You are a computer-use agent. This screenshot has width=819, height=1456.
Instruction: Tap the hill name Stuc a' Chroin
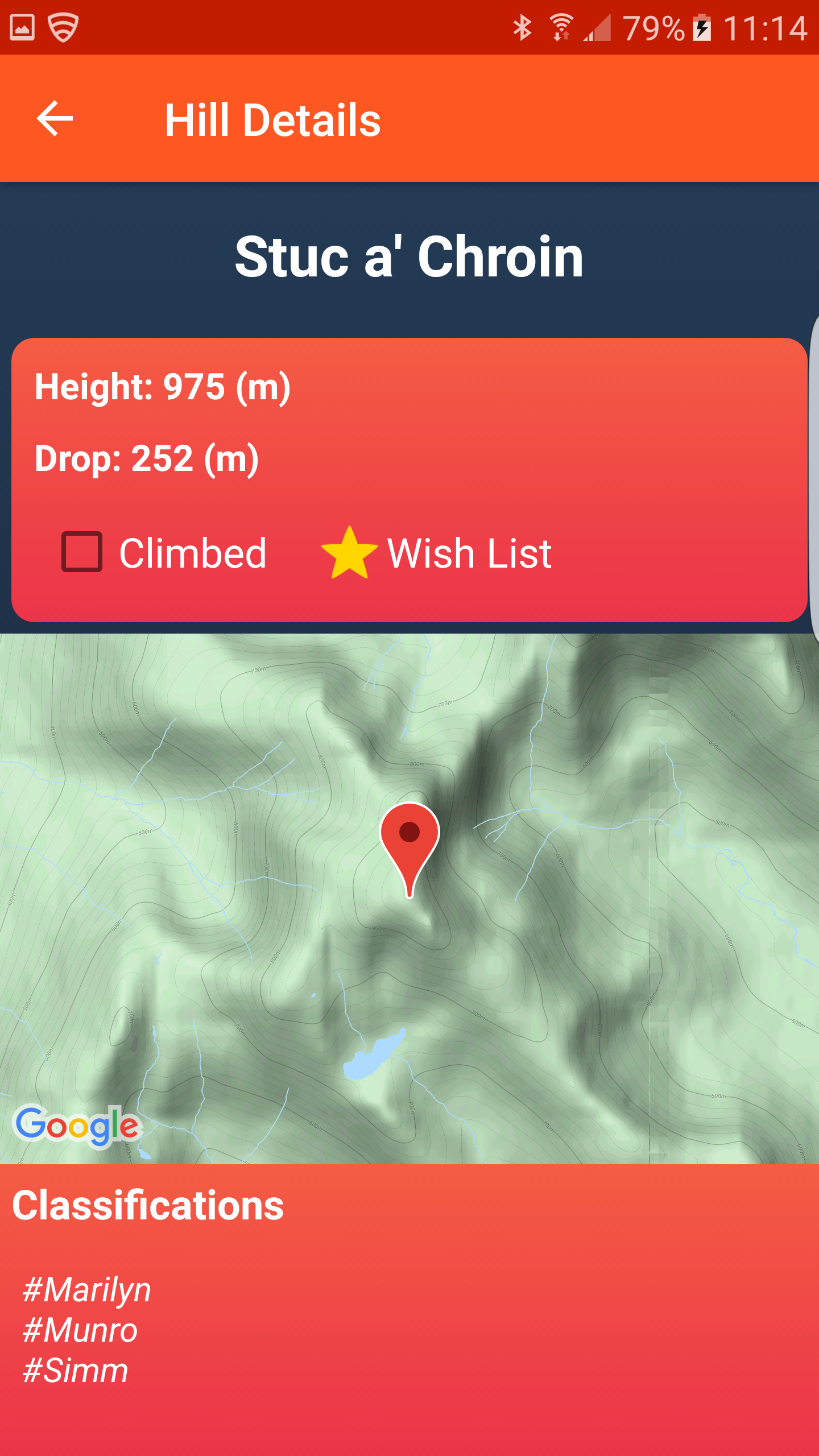pyautogui.click(x=409, y=257)
